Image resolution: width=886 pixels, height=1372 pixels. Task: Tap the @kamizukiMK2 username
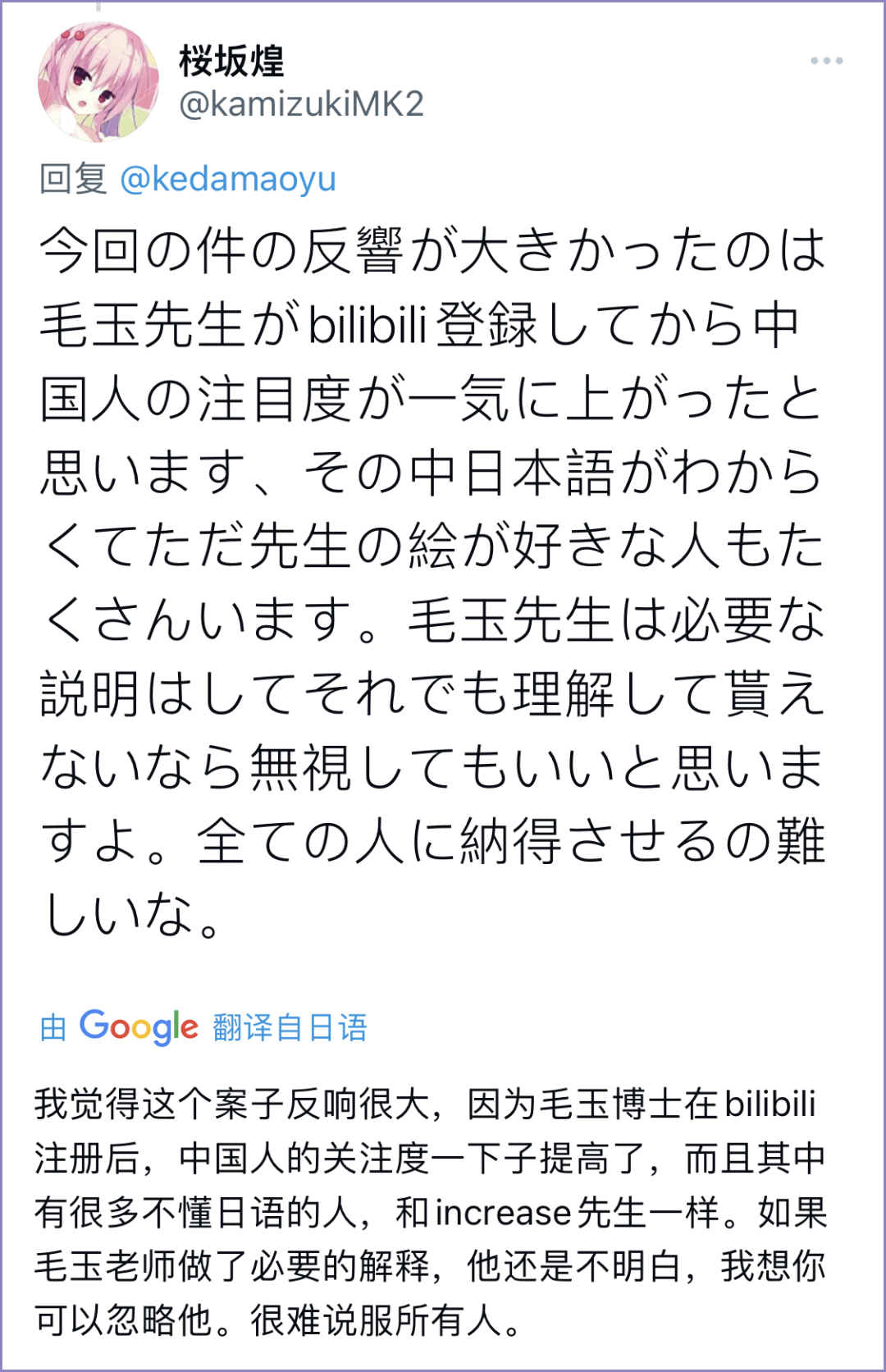(301, 104)
